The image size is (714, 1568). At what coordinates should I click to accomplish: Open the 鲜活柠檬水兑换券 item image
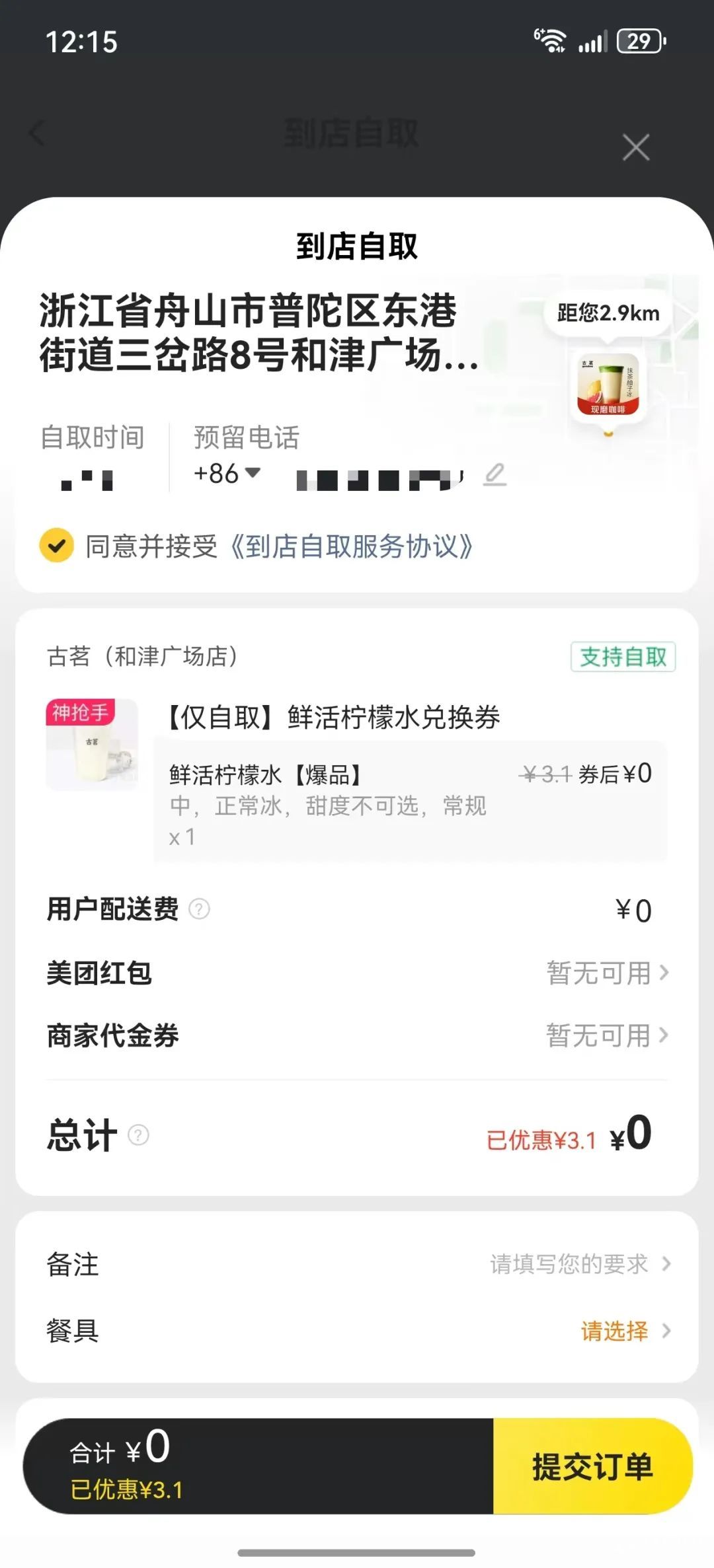(92, 745)
